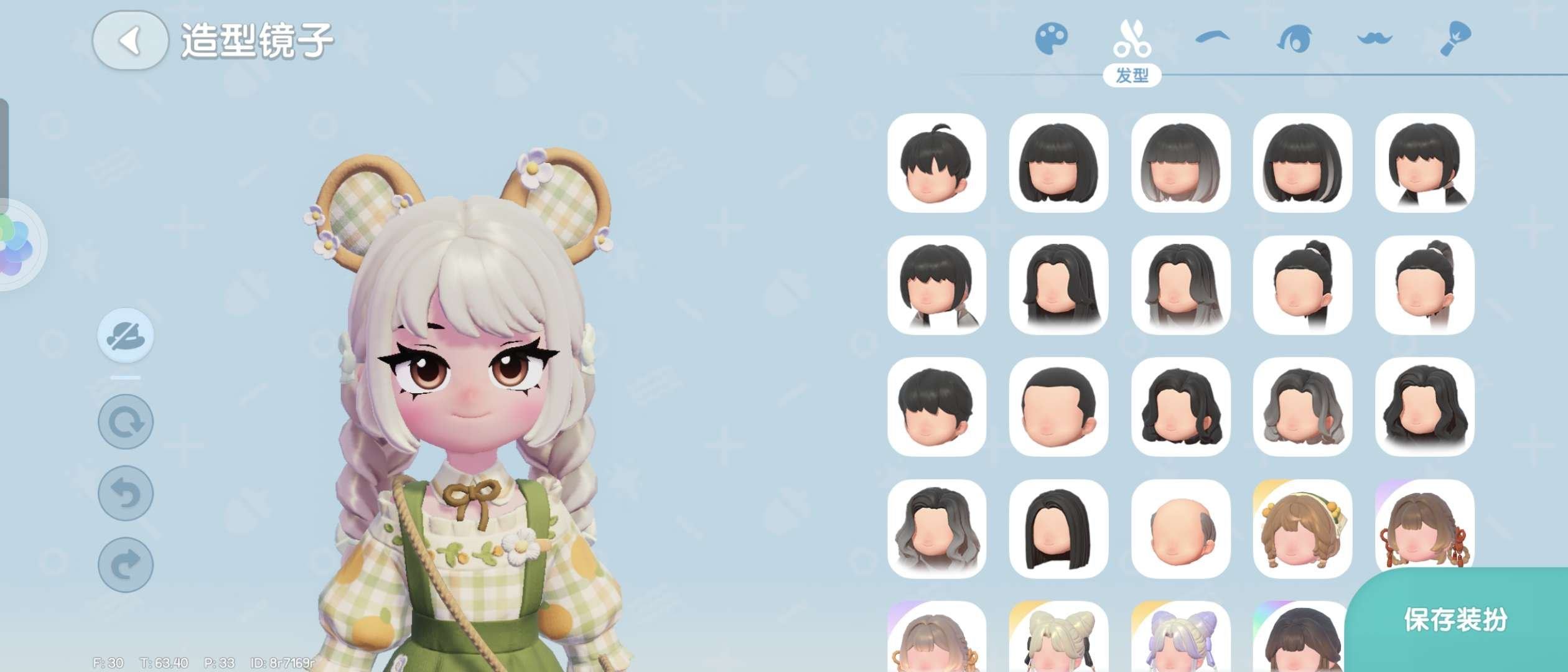Undo the last change
Viewport: 1568px width, 672px height.
click(x=126, y=494)
